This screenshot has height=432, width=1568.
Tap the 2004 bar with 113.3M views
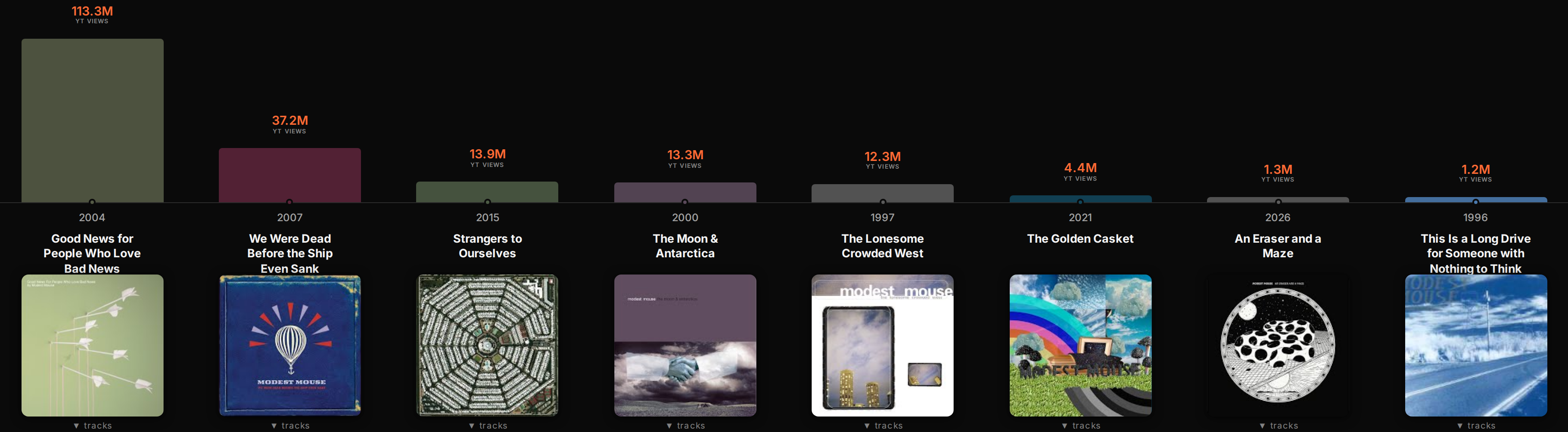tap(93, 120)
